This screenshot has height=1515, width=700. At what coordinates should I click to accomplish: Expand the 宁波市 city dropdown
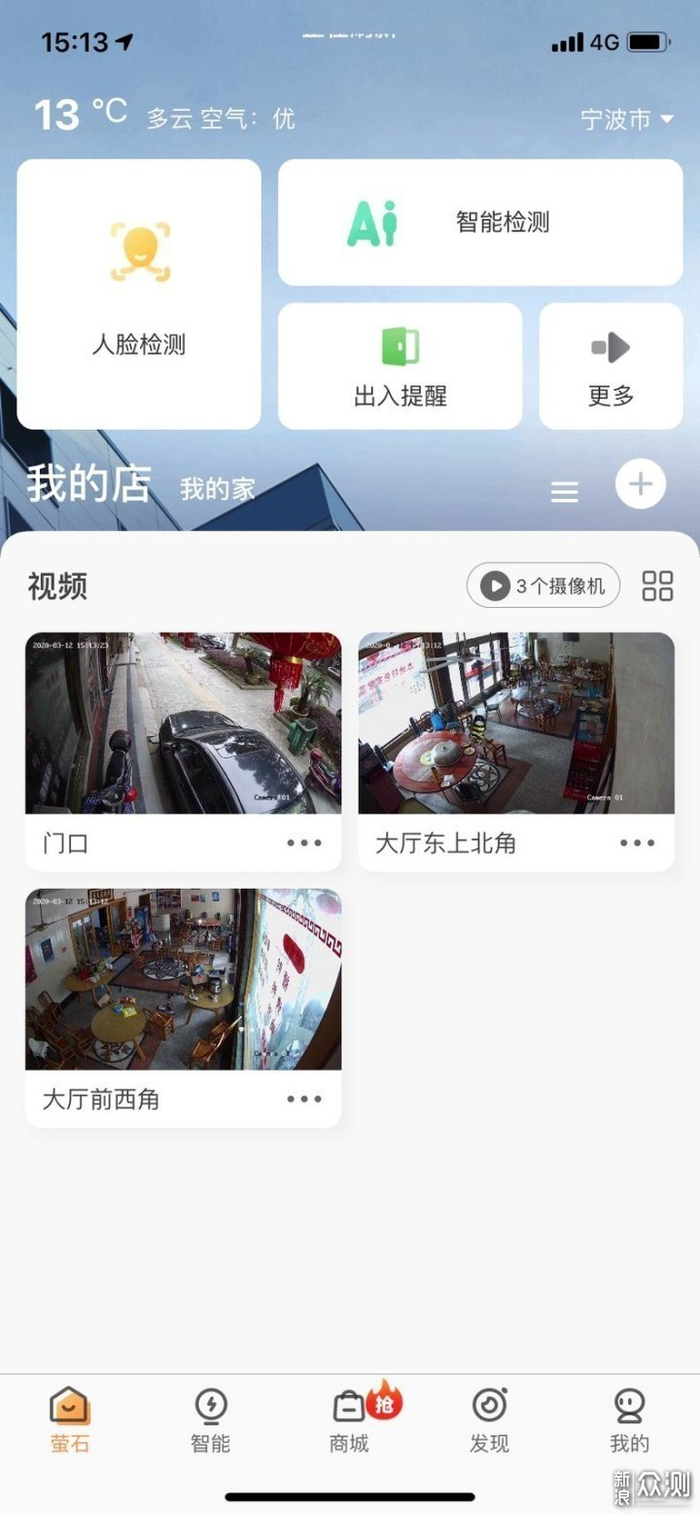[x=628, y=120]
